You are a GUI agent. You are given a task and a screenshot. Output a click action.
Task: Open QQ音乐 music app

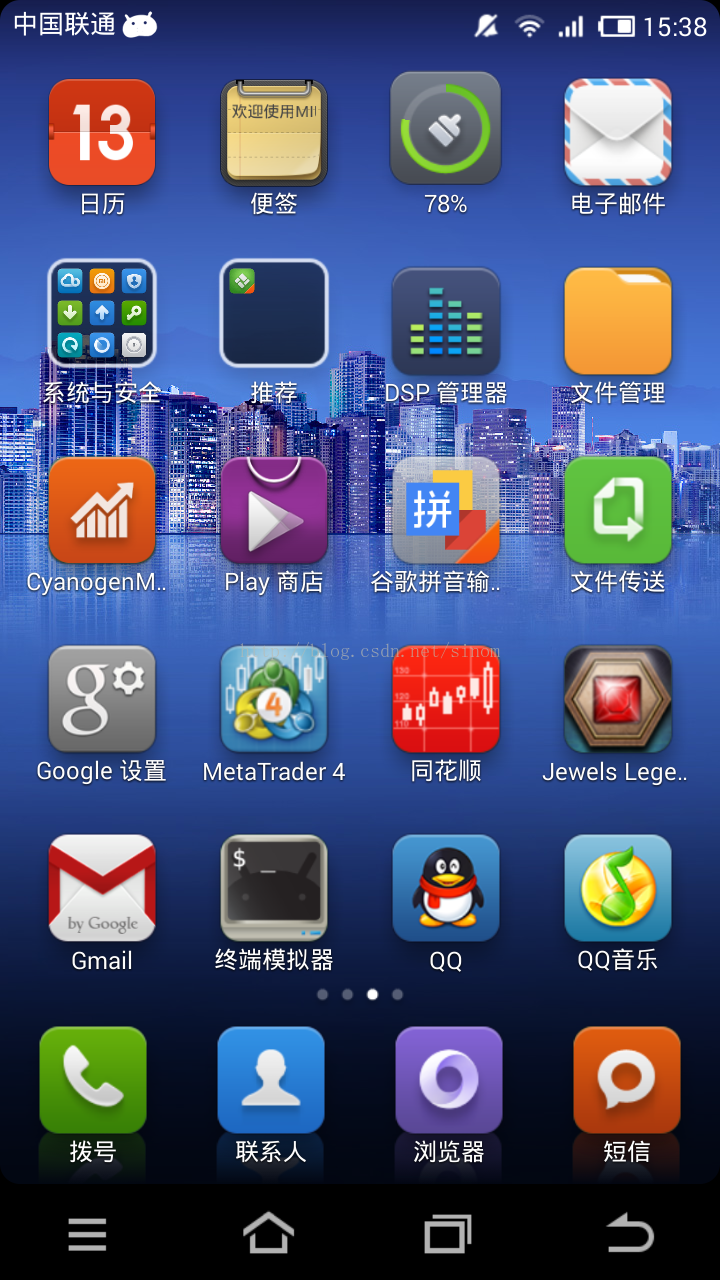617,888
